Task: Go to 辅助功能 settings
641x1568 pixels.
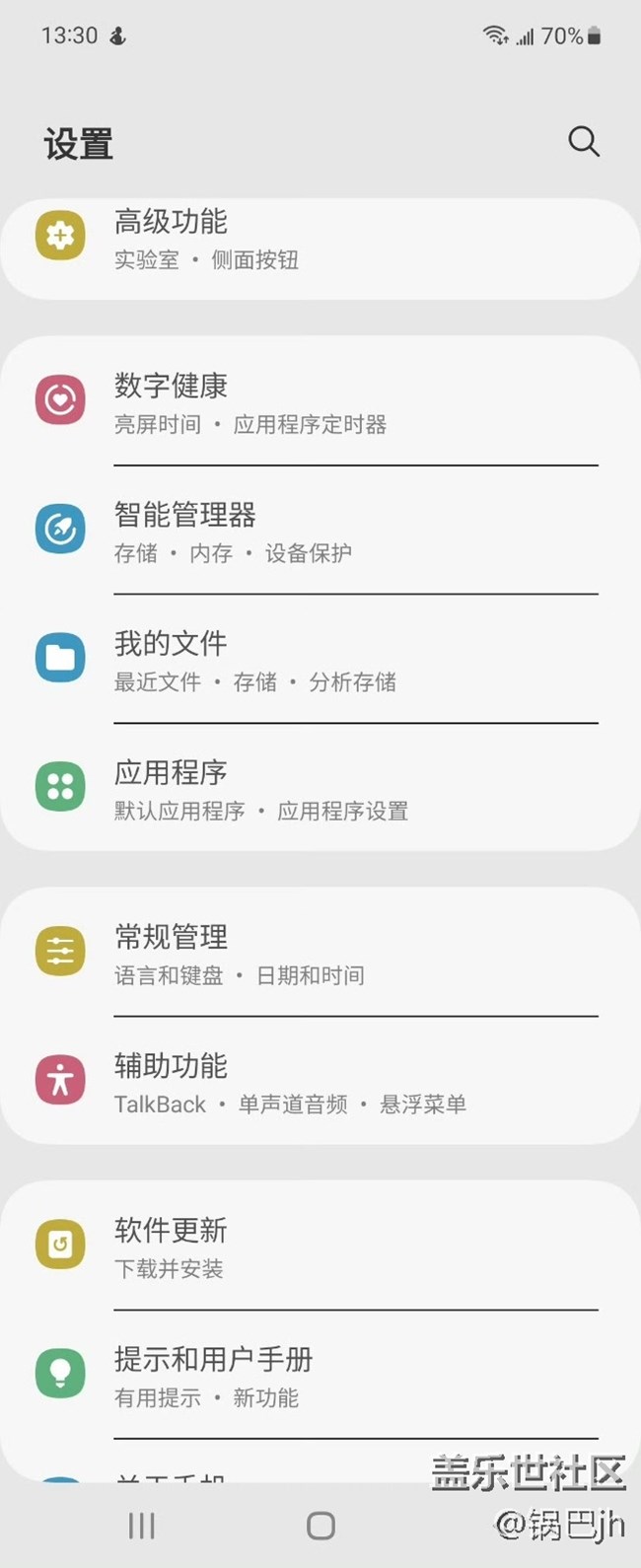Action: coord(320,1082)
